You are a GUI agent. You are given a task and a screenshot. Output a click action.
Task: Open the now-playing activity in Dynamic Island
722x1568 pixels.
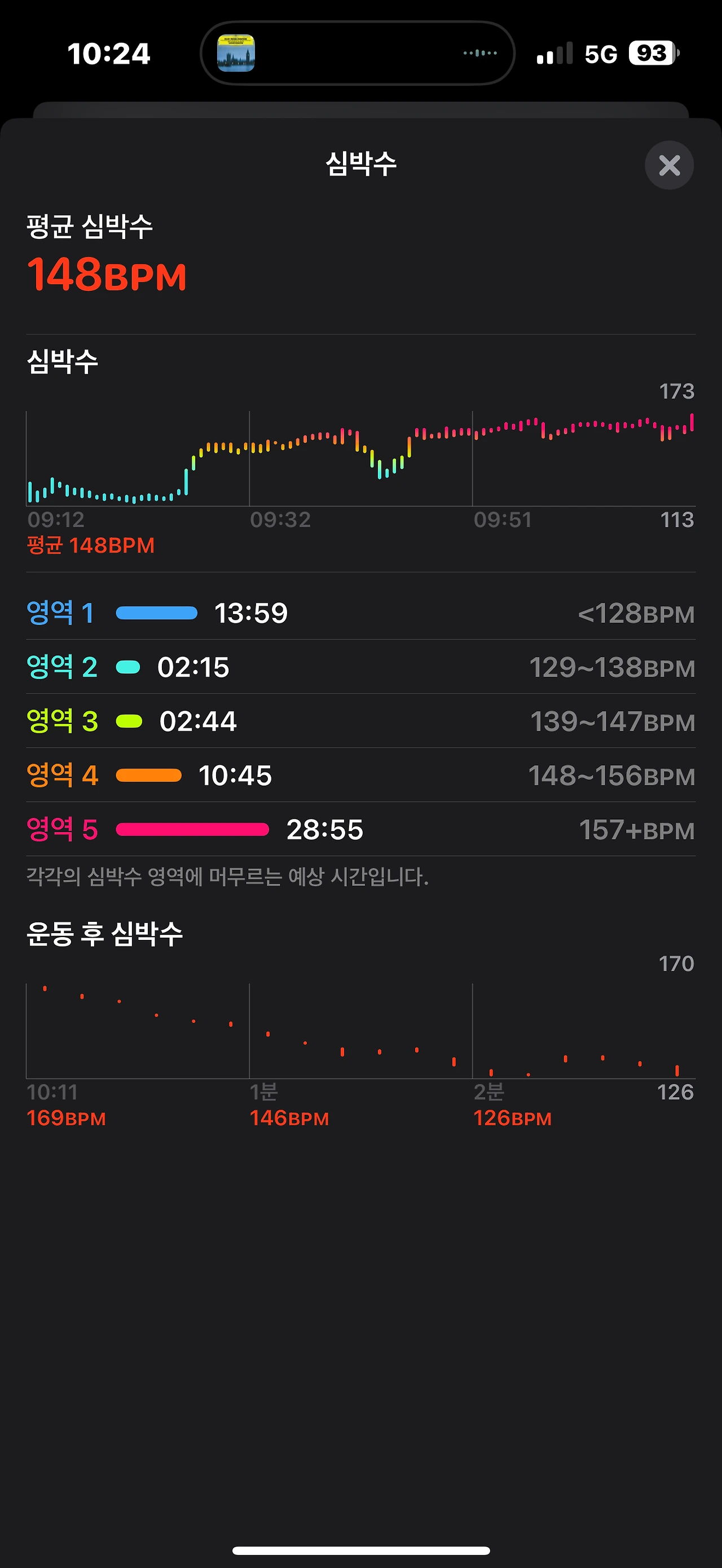click(358, 54)
